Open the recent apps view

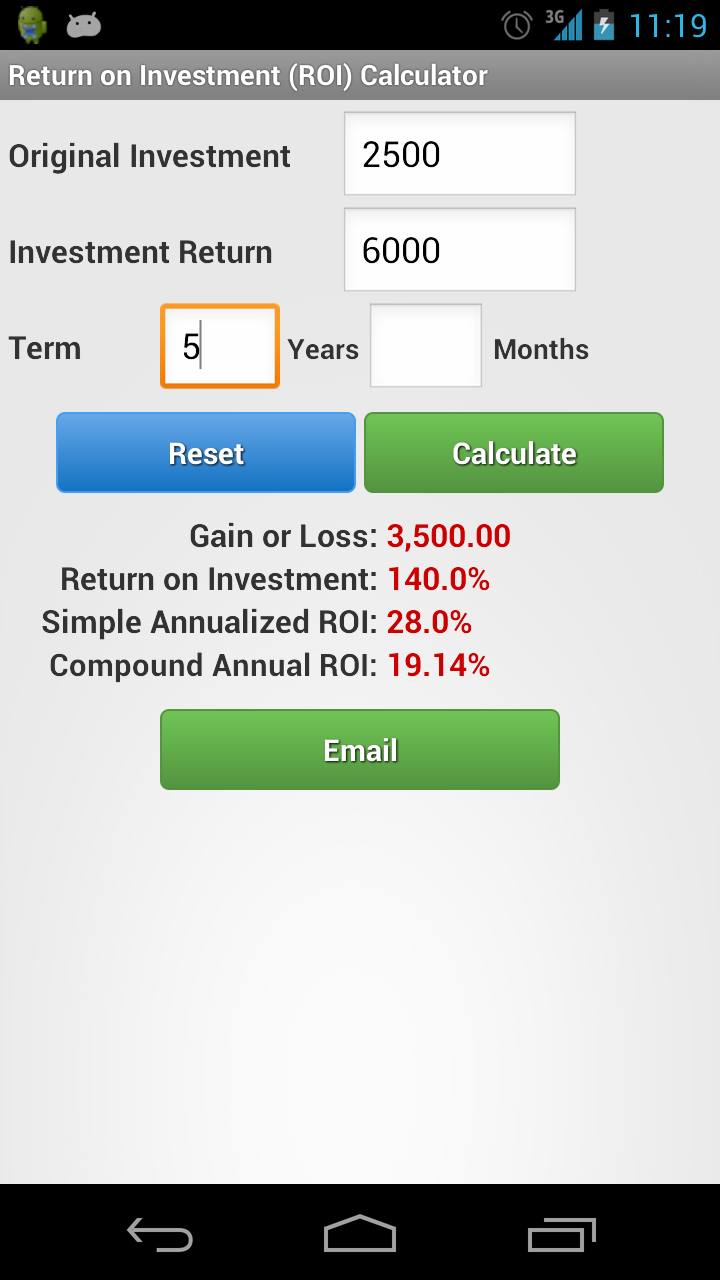[x=561, y=1234]
